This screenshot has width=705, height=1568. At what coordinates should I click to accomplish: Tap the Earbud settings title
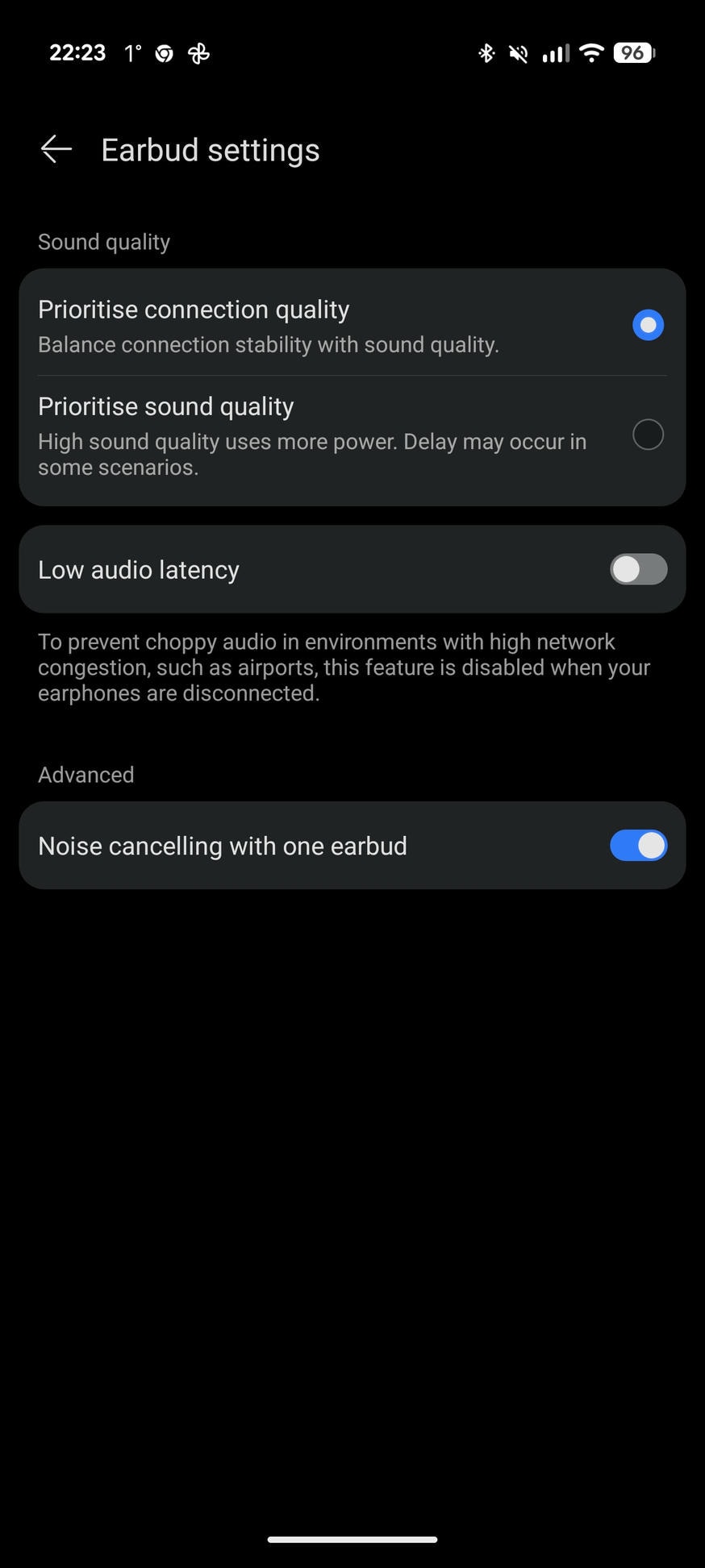210,149
